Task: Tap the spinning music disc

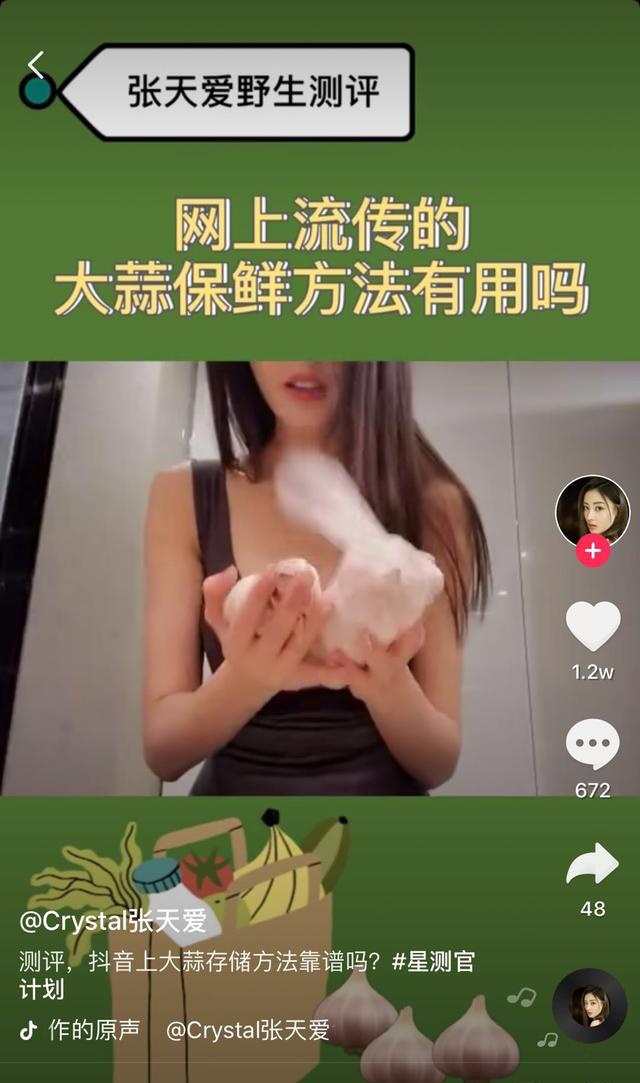Action: pyautogui.click(x=589, y=1006)
